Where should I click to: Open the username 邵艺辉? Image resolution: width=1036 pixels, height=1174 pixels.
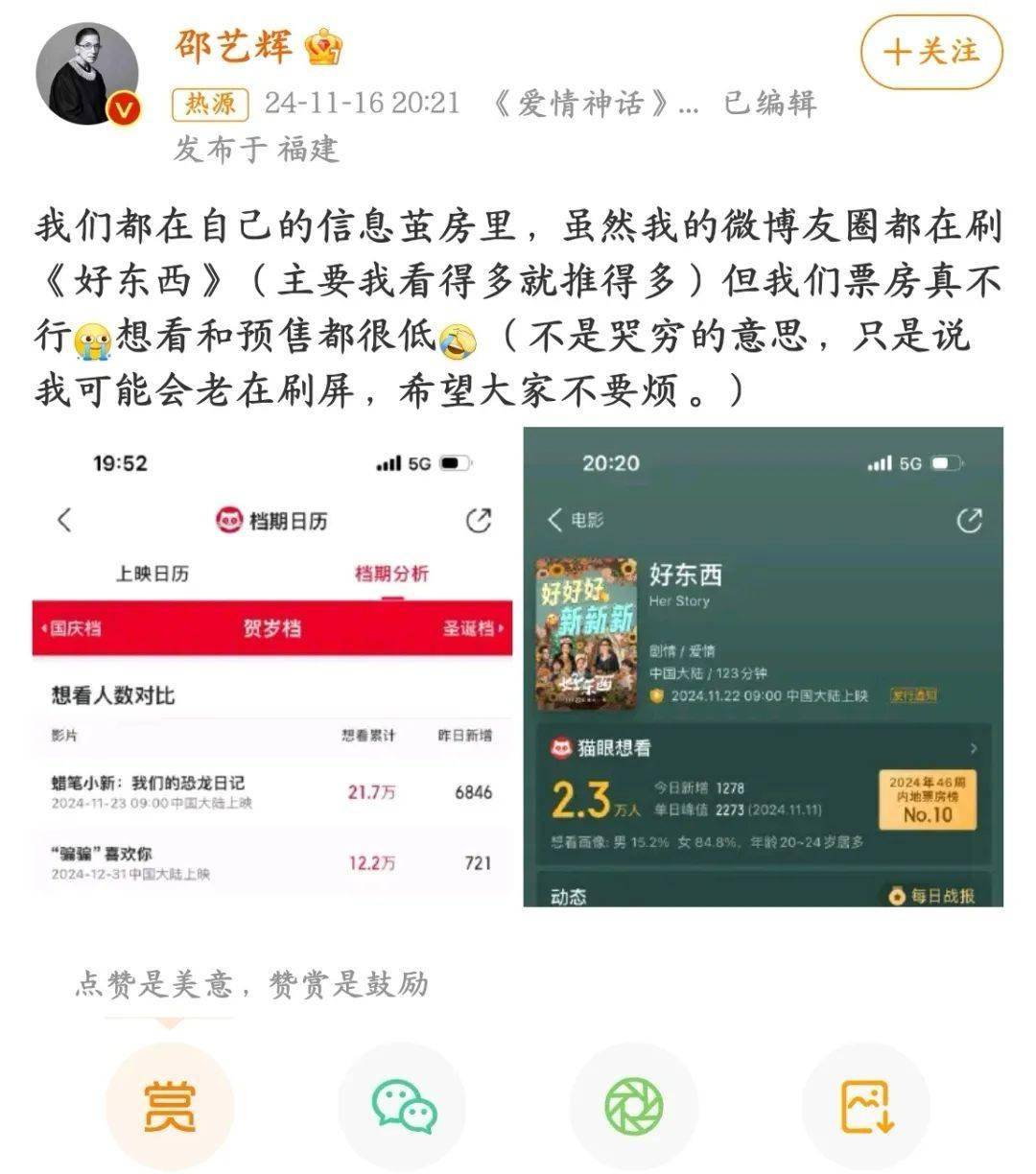[233, 45]
